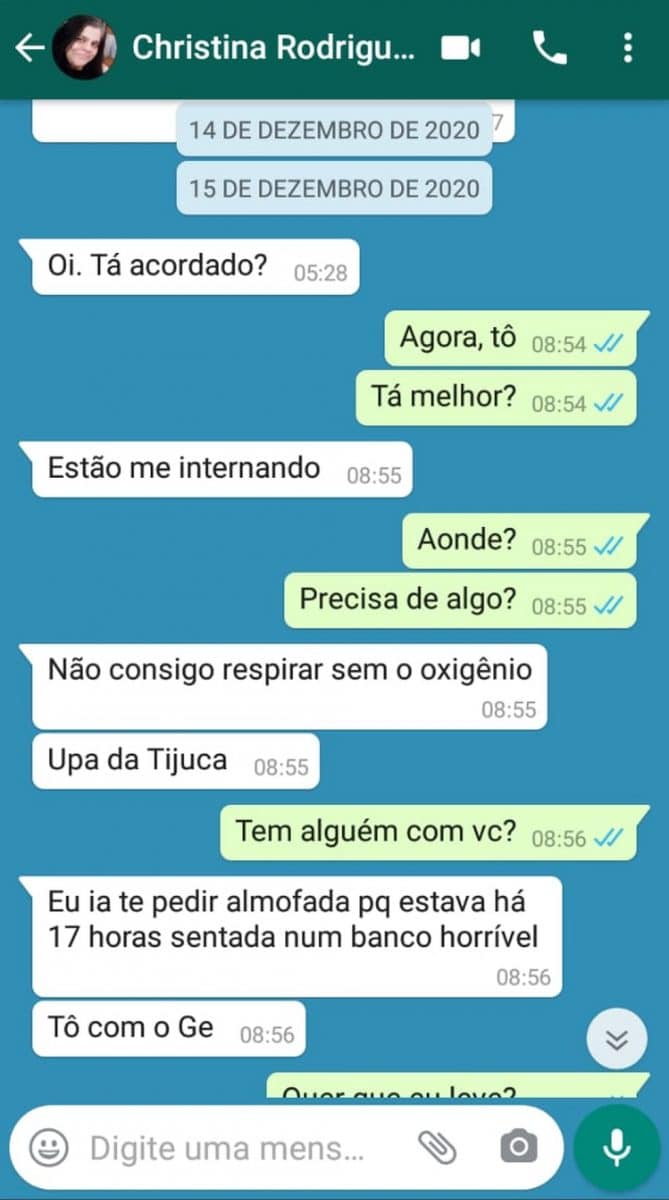Open the camera from message bar
This screenshot has height=1200, width=669.
pyautogui.click(x=518, y=1148)
